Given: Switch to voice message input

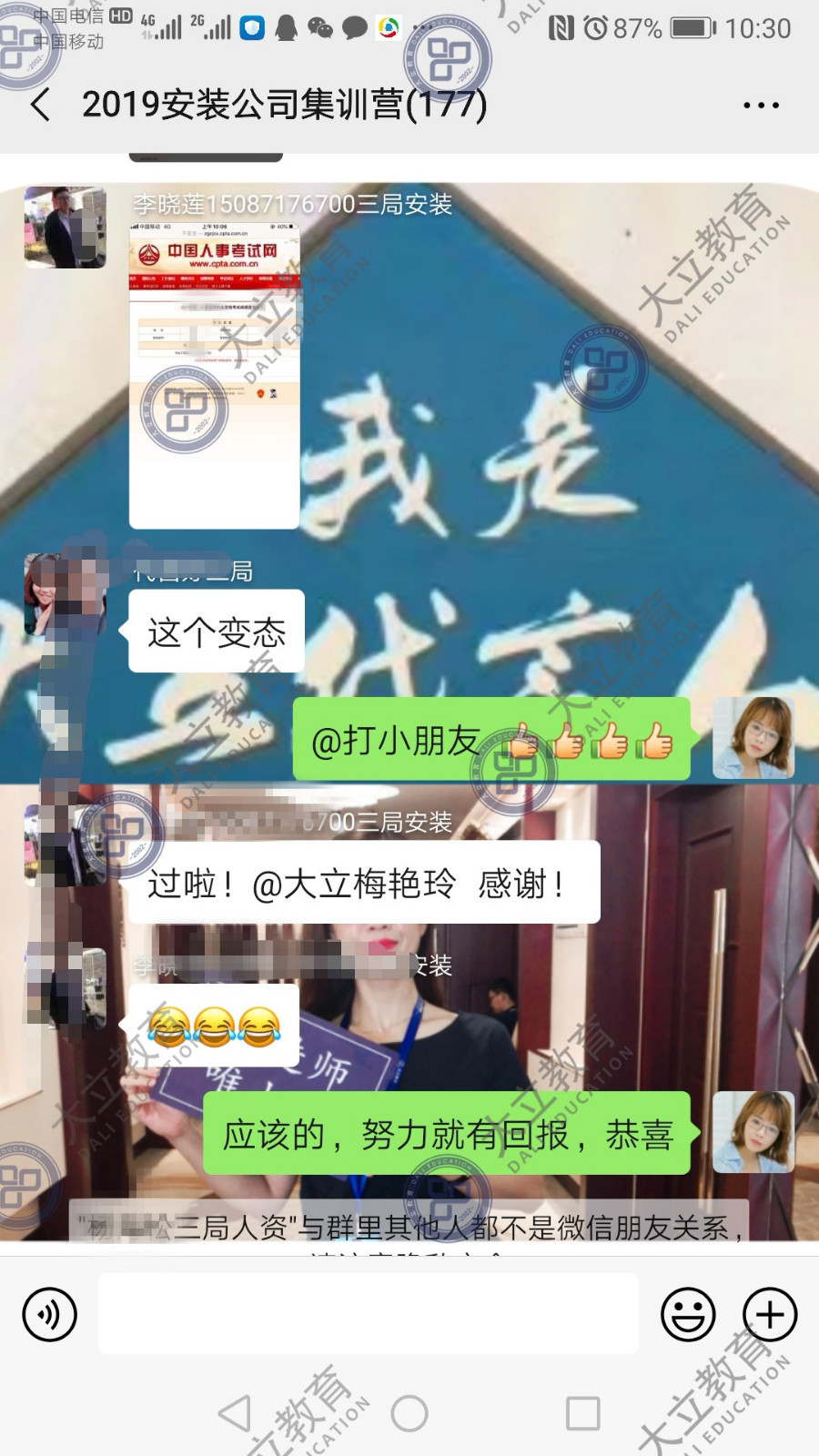Looking at the screenshot, I should click(49, 1314).
